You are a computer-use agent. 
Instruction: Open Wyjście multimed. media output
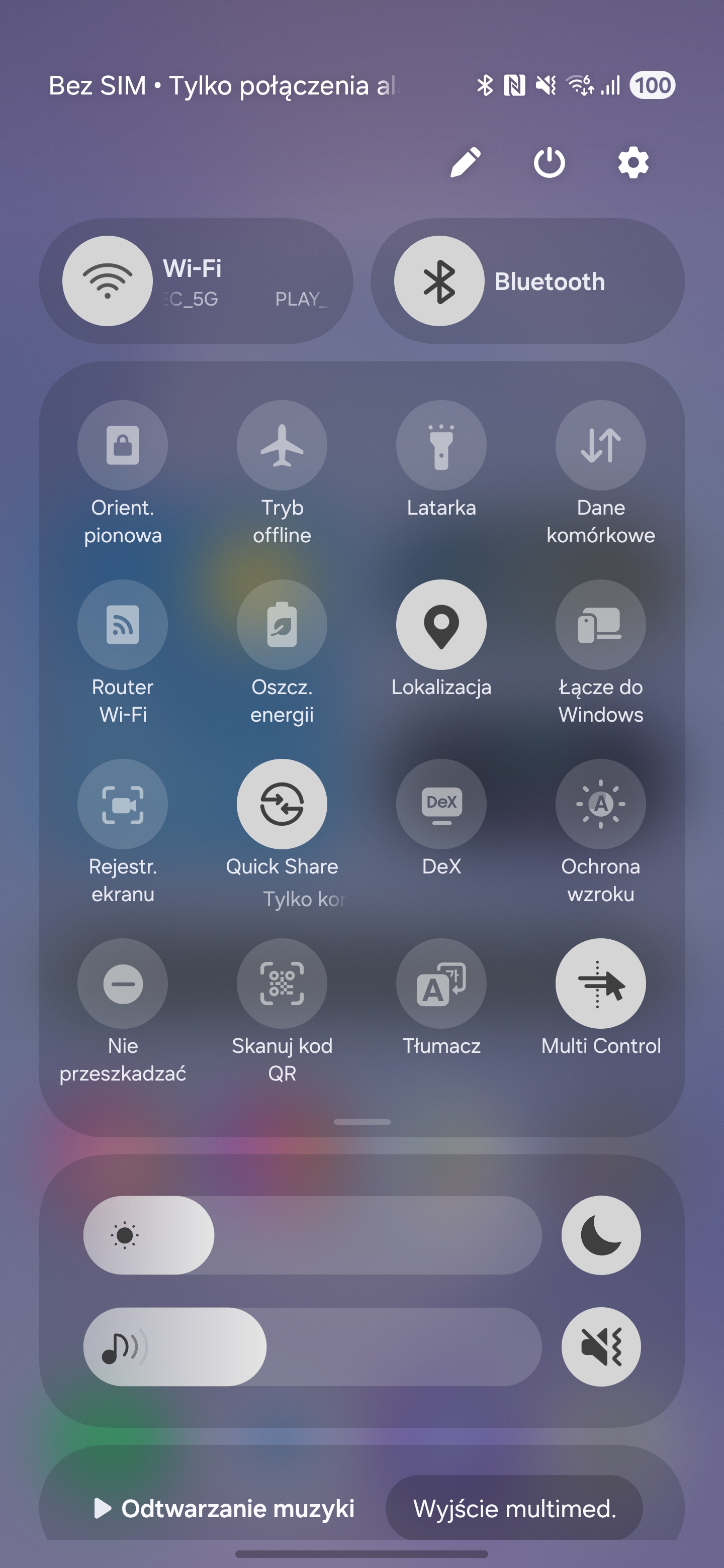[x=514, y=1508]
